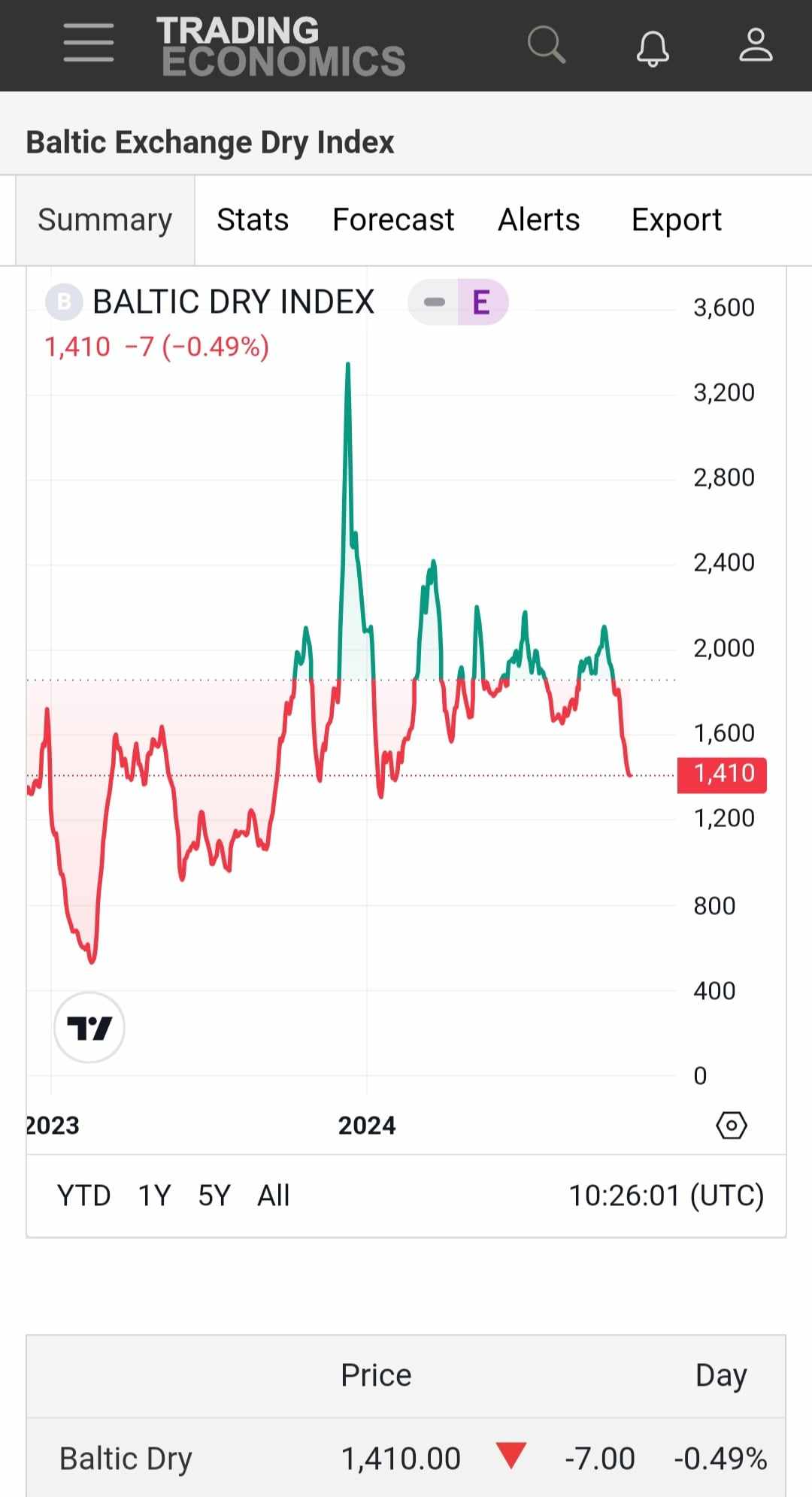Open the user account profile
Viewport: 812px width, 1497px height.
755,45
